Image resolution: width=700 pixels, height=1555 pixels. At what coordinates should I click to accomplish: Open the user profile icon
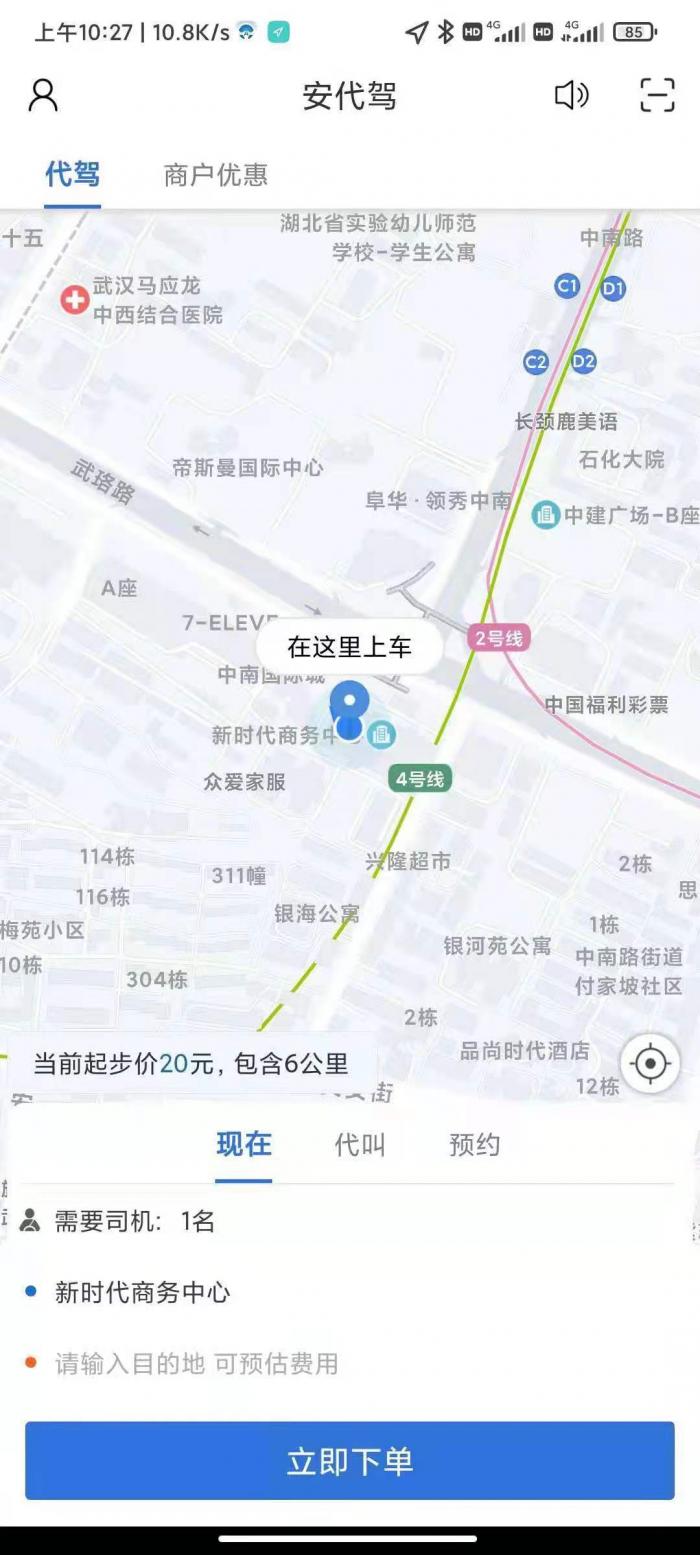pyautogui.click(x=43, y=95)
